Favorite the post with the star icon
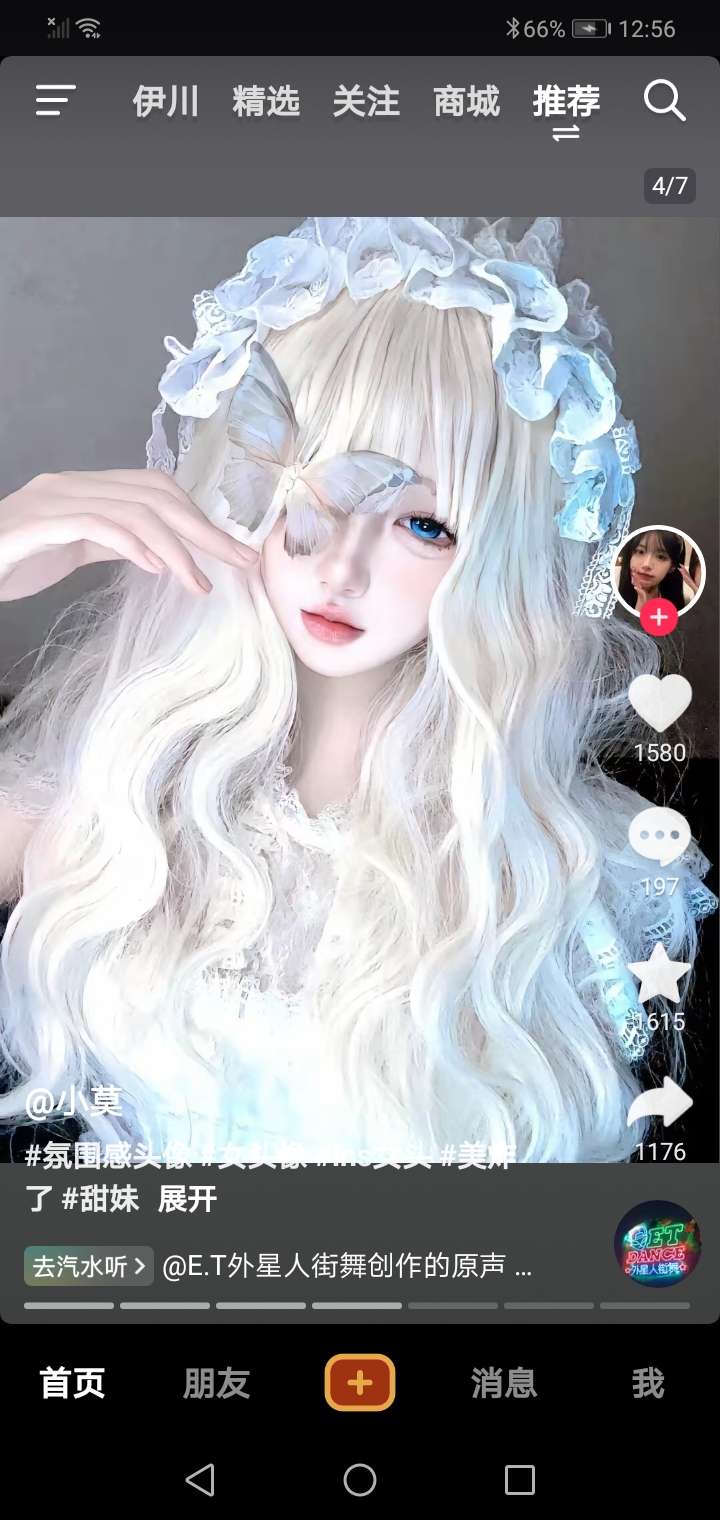 tap(660, 973)
